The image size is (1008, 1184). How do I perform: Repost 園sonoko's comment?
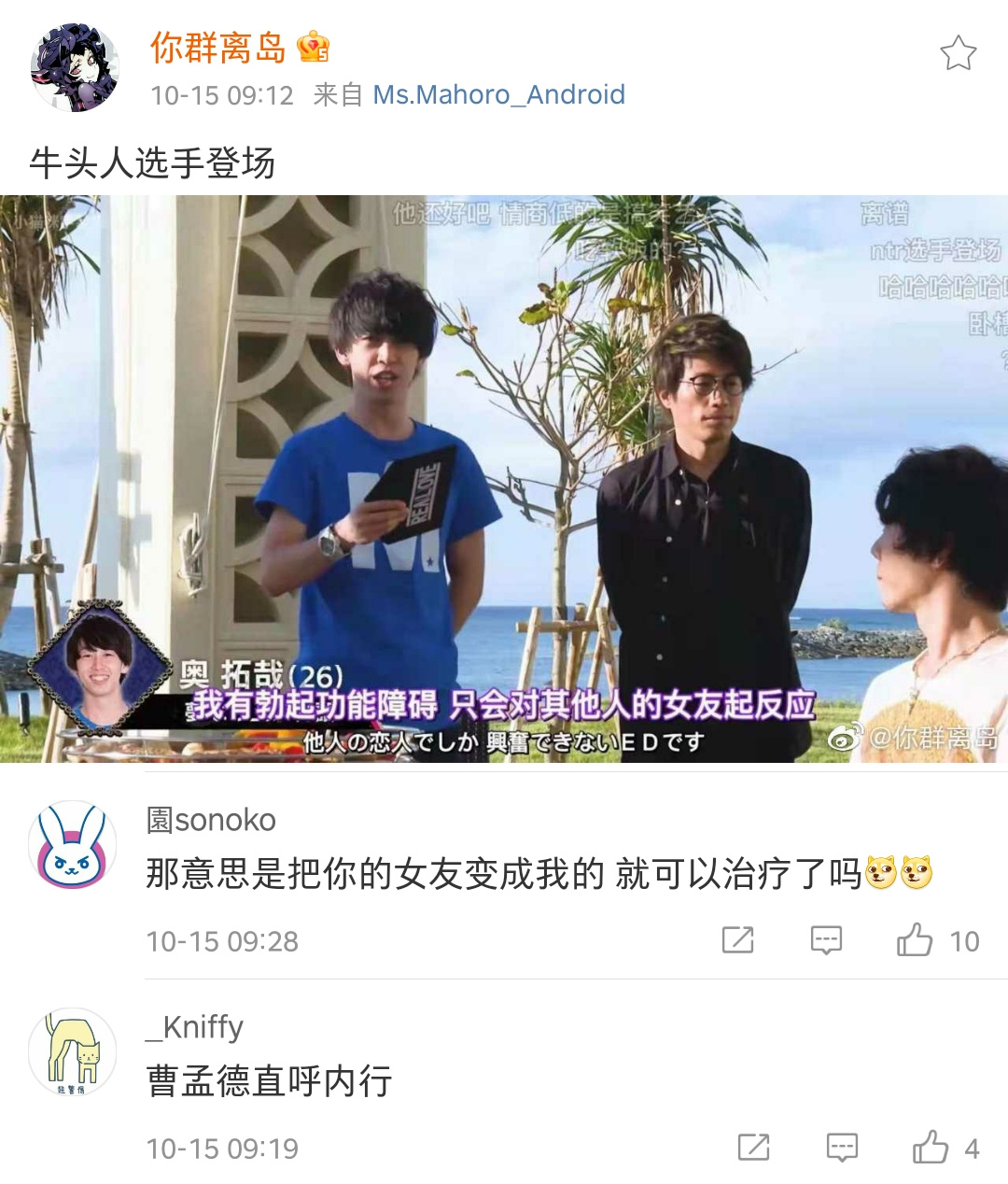click(737, 939)
